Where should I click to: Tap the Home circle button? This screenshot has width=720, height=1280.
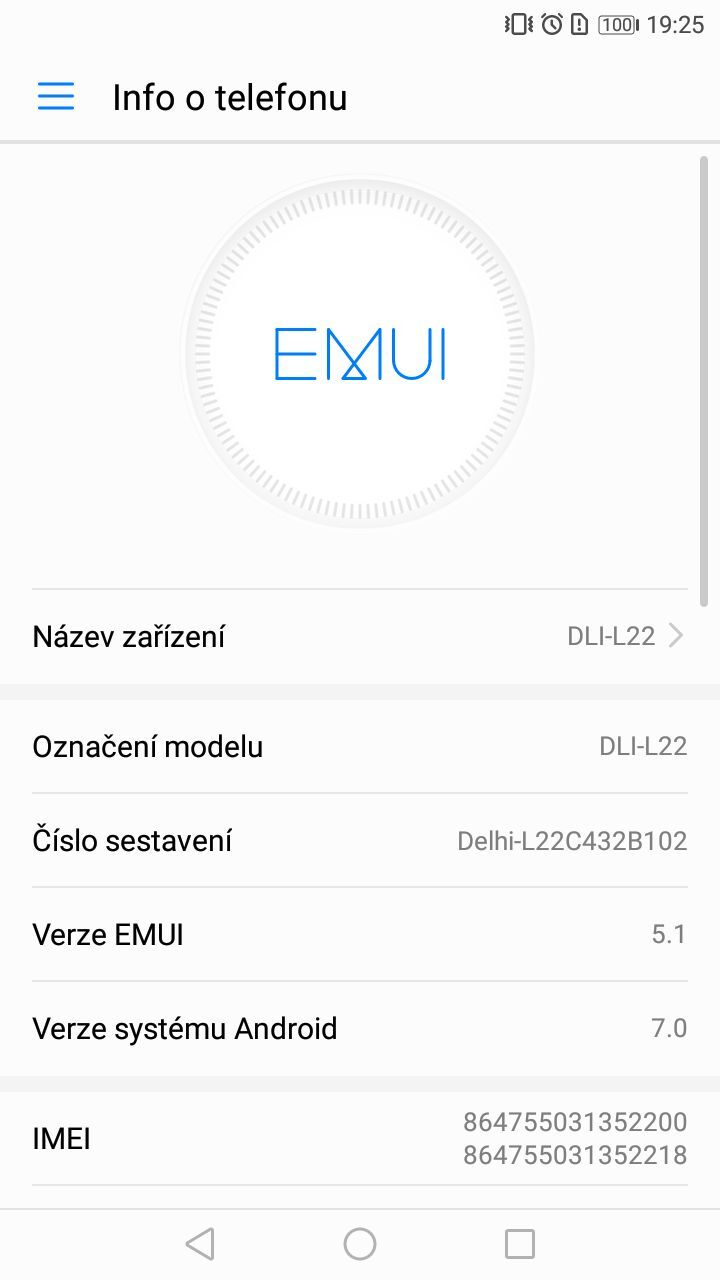pos(359,1243)
